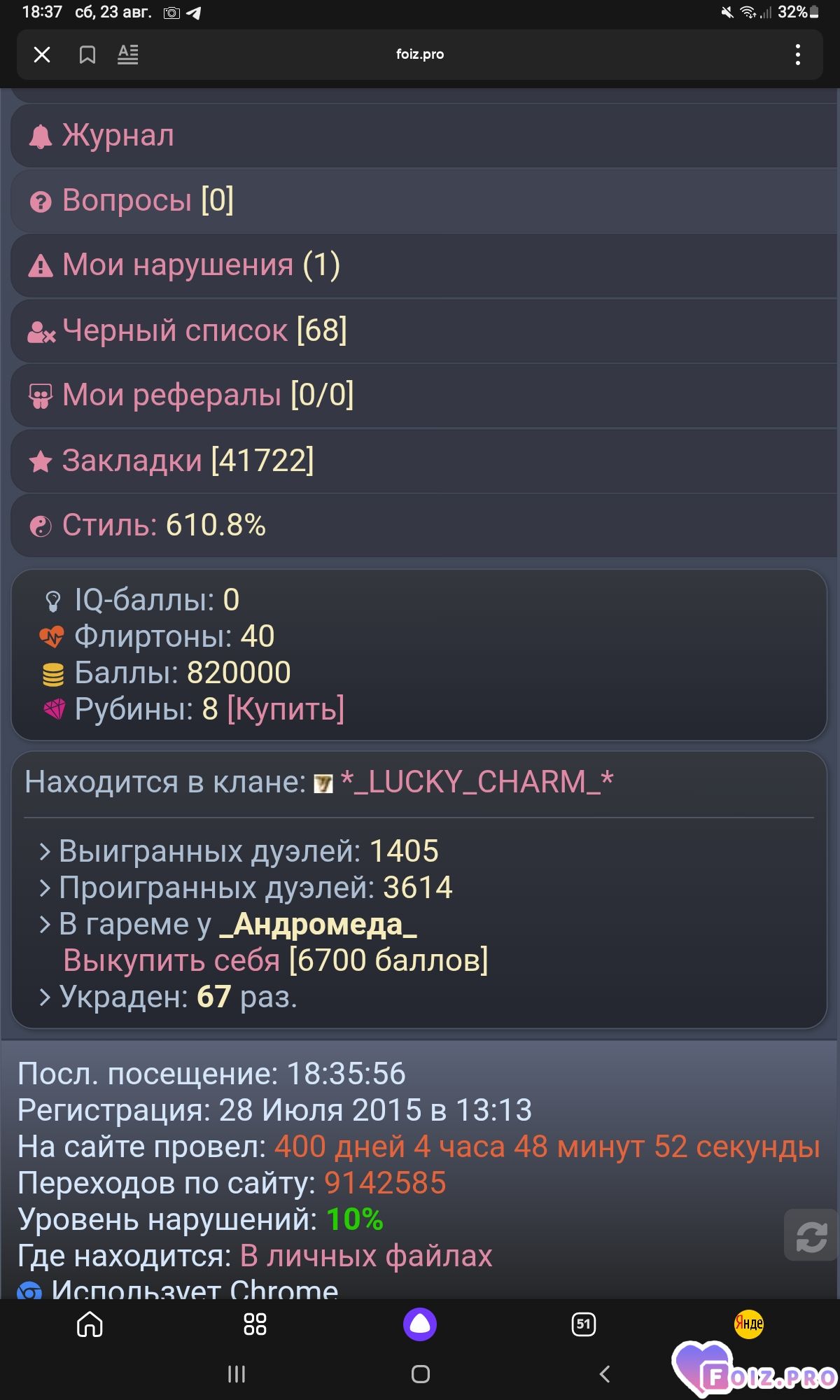Viewport: 840px width, 1400px height.
Task: Go to browser home in bottom bar
Action: click(x=90, y=1324)
